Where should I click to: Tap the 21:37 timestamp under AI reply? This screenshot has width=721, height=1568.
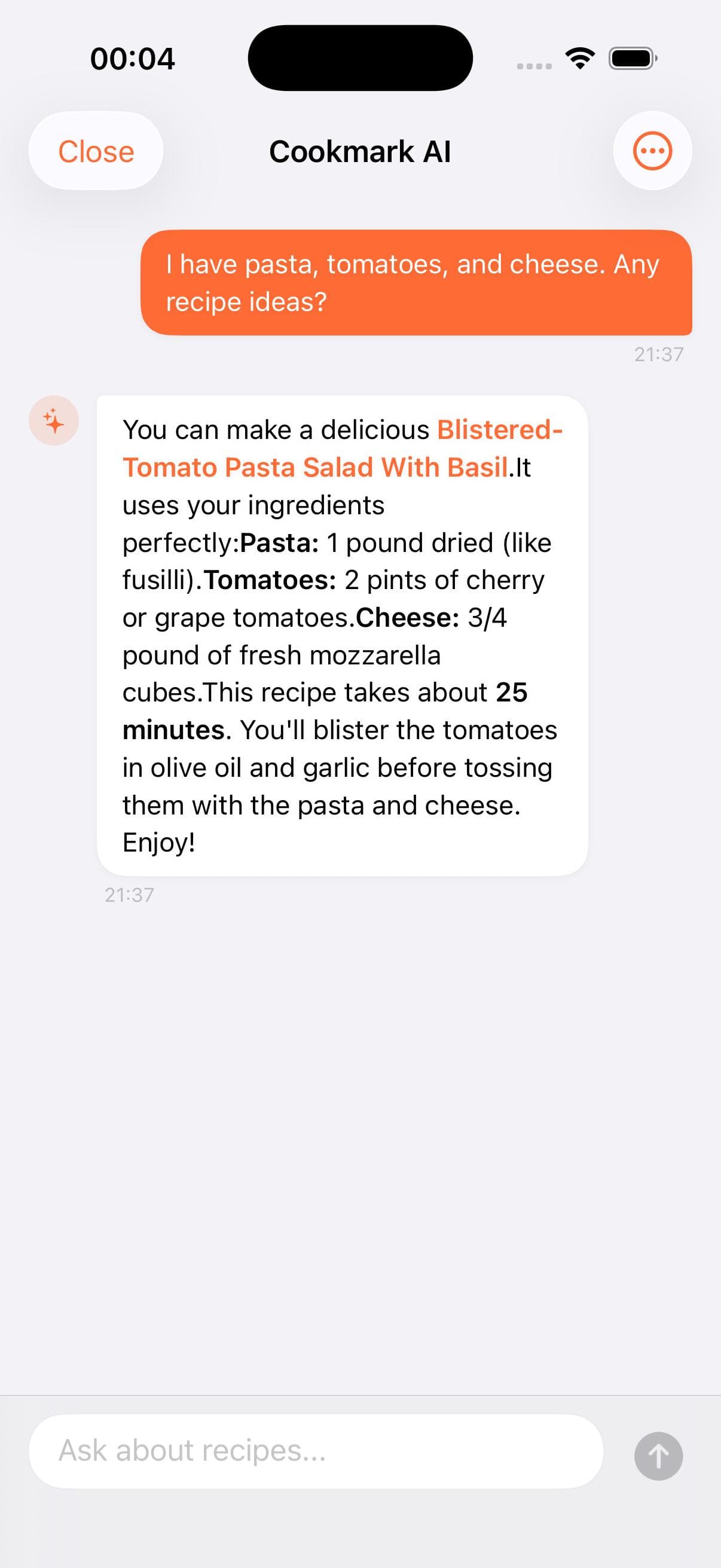(129, 893)
